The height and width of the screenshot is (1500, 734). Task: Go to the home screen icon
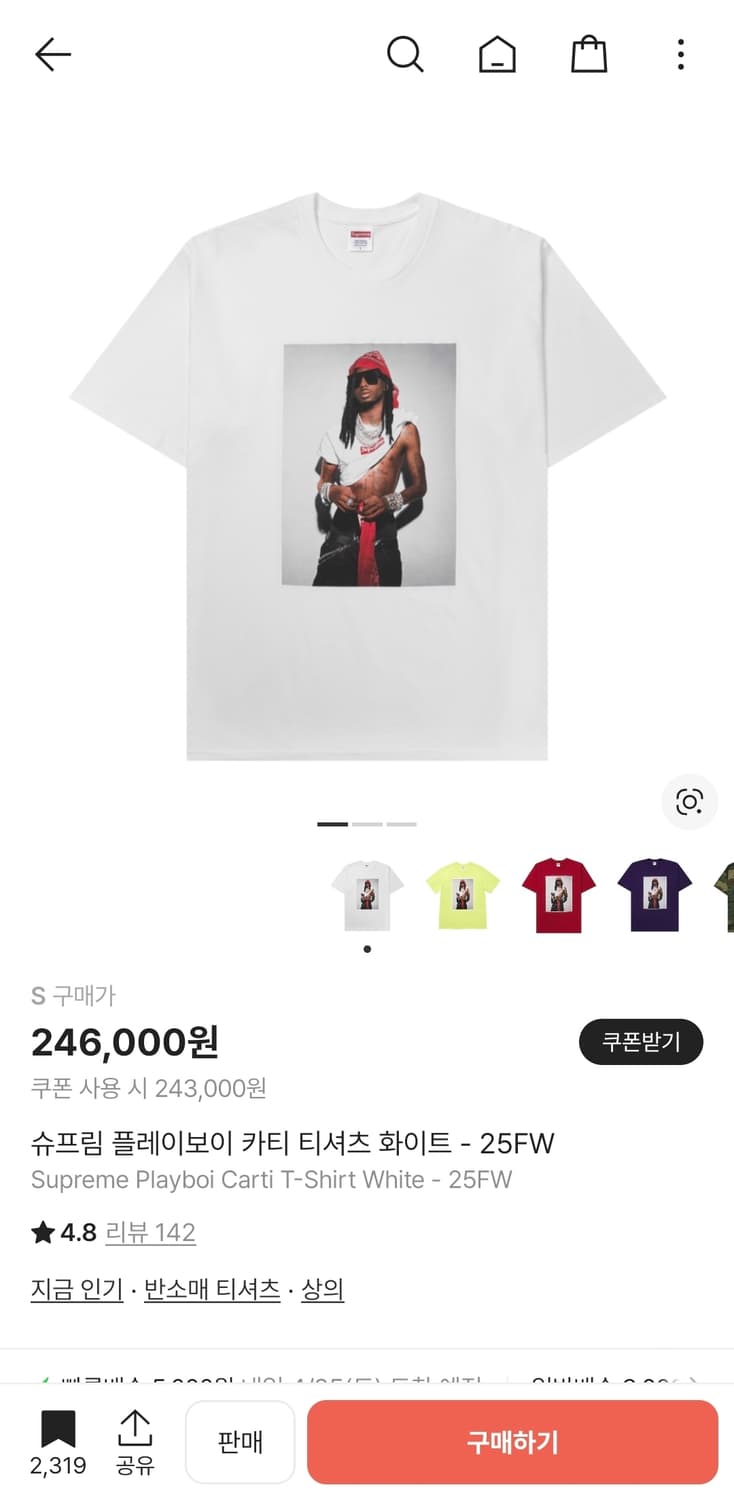497,55
